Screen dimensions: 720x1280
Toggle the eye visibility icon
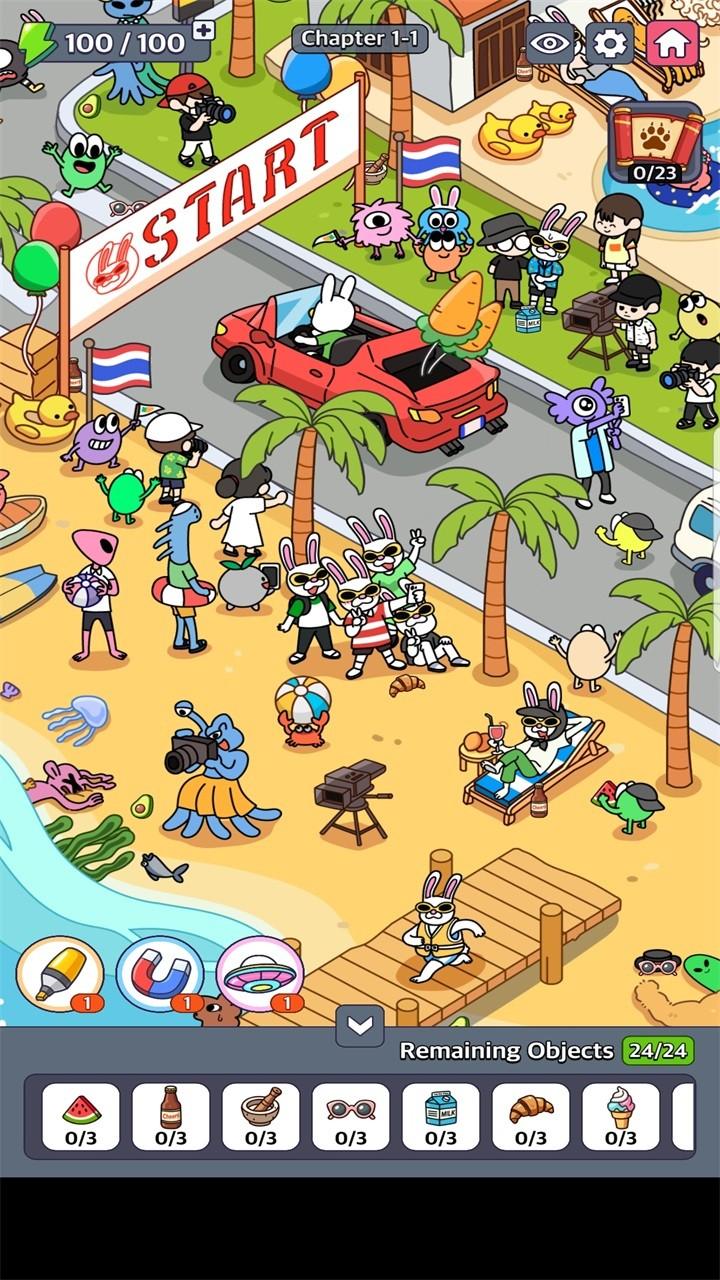(x=550, y=43)
